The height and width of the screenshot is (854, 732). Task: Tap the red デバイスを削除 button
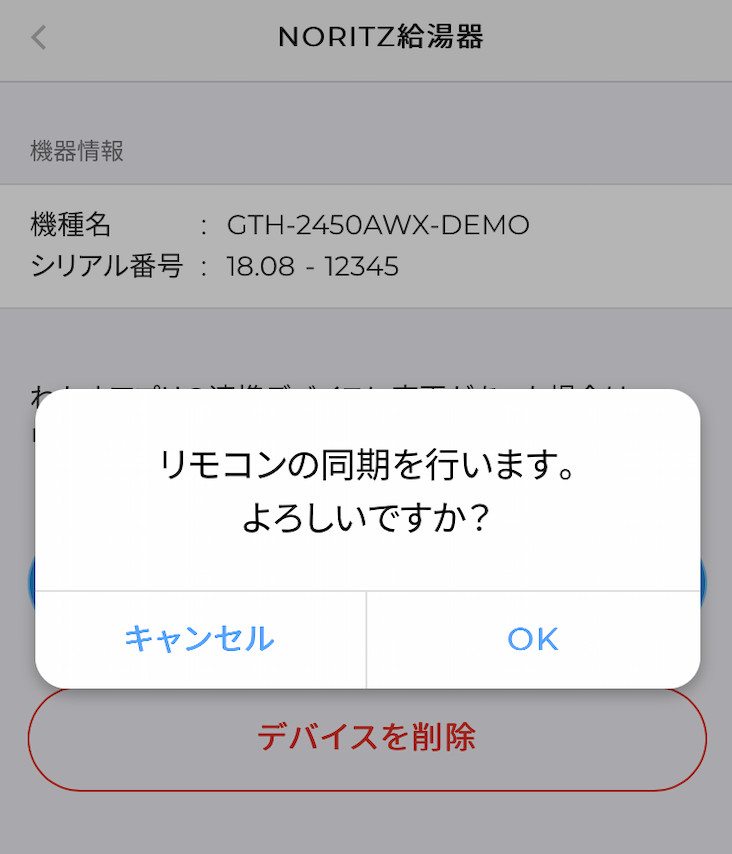click(367, 740)
